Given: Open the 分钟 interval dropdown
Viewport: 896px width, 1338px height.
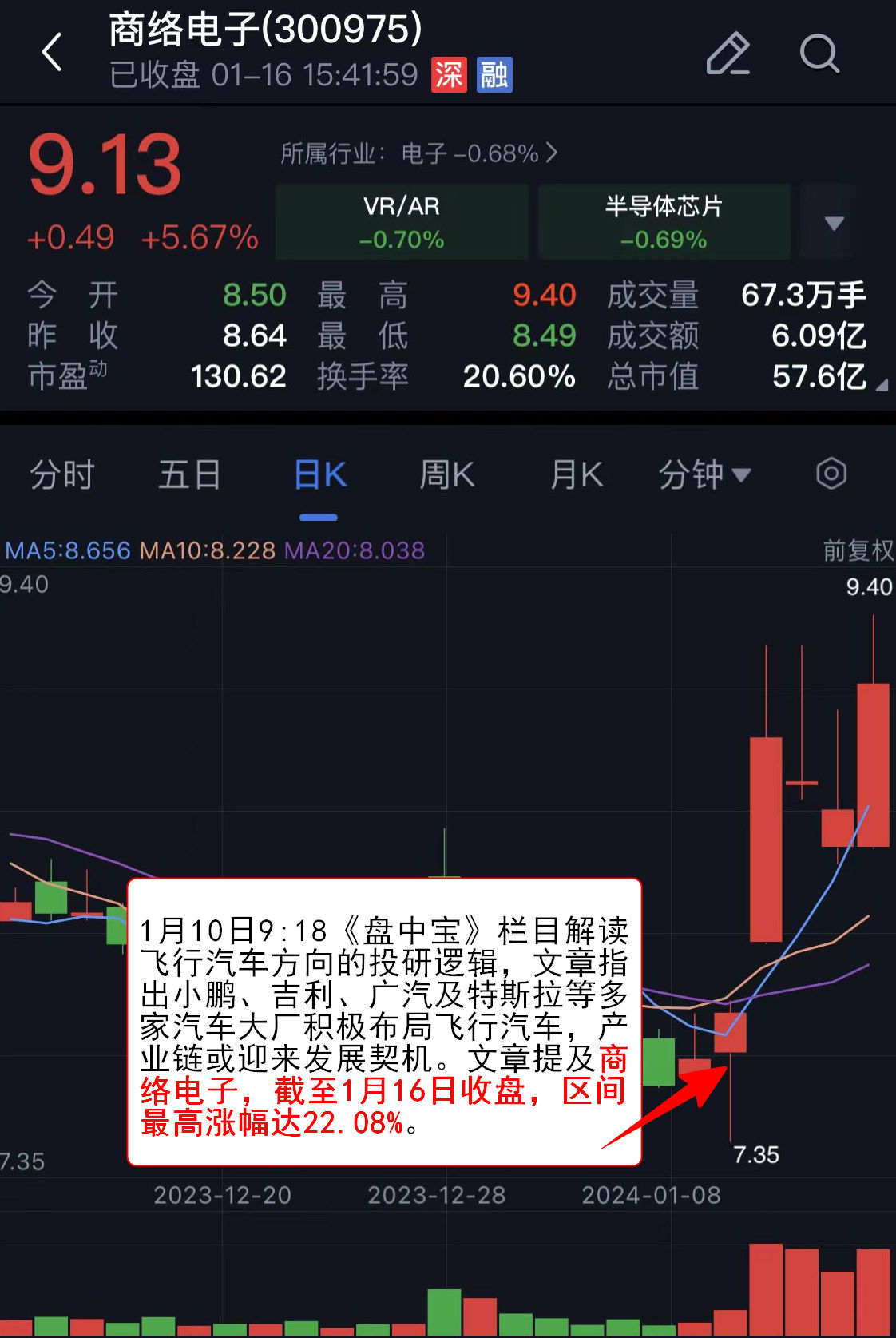Looking at the screenshot, I should pos(704,474).
